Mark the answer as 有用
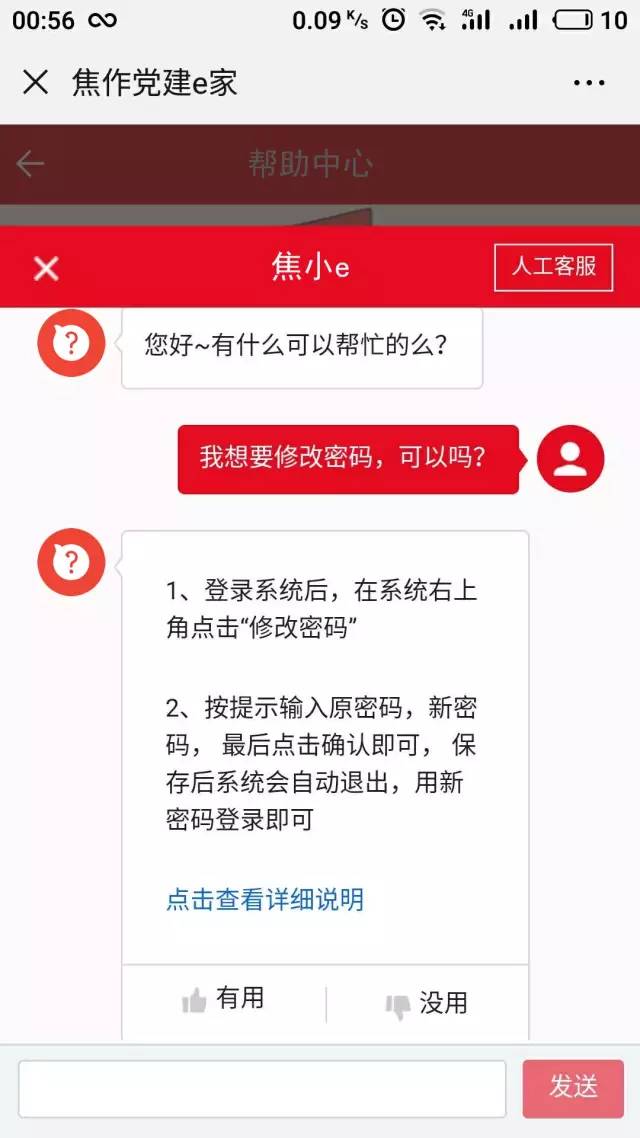 coord(223,1000)
